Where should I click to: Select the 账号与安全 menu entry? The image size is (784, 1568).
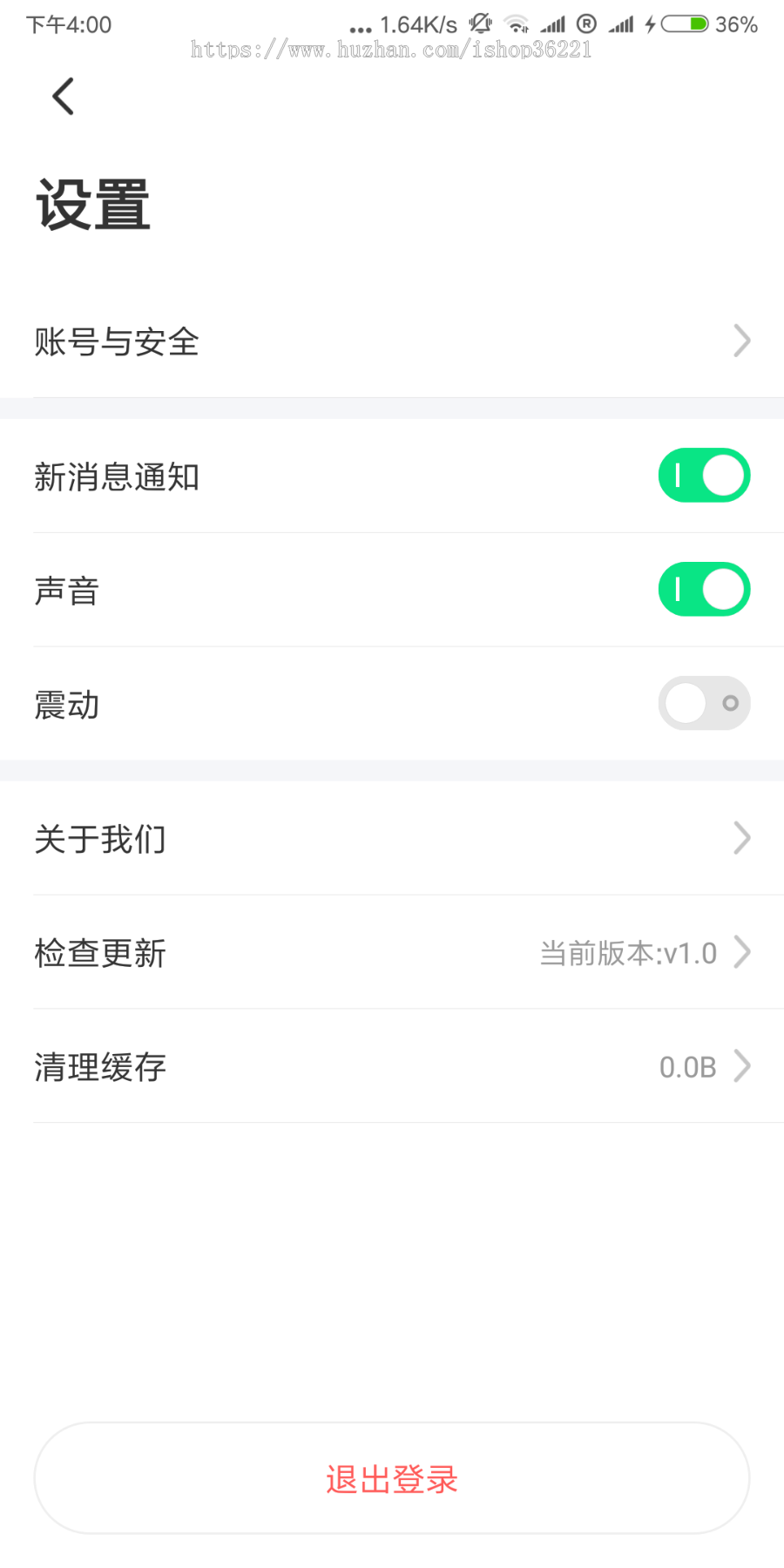pyautogui.click(x=117, y=342)
